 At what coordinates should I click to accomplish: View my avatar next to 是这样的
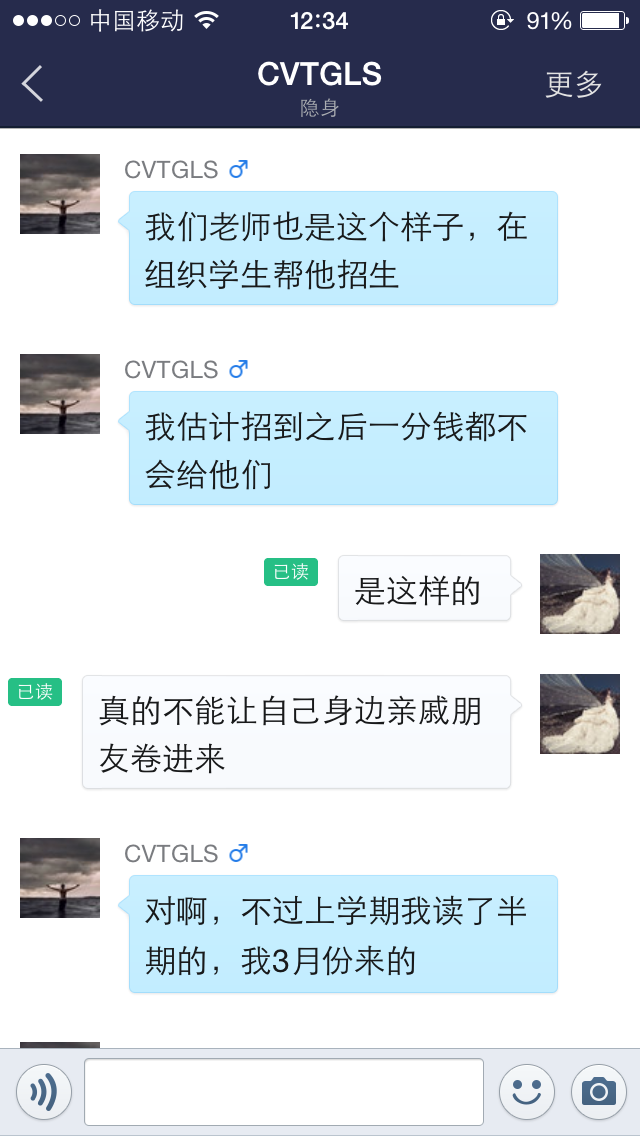580,594
